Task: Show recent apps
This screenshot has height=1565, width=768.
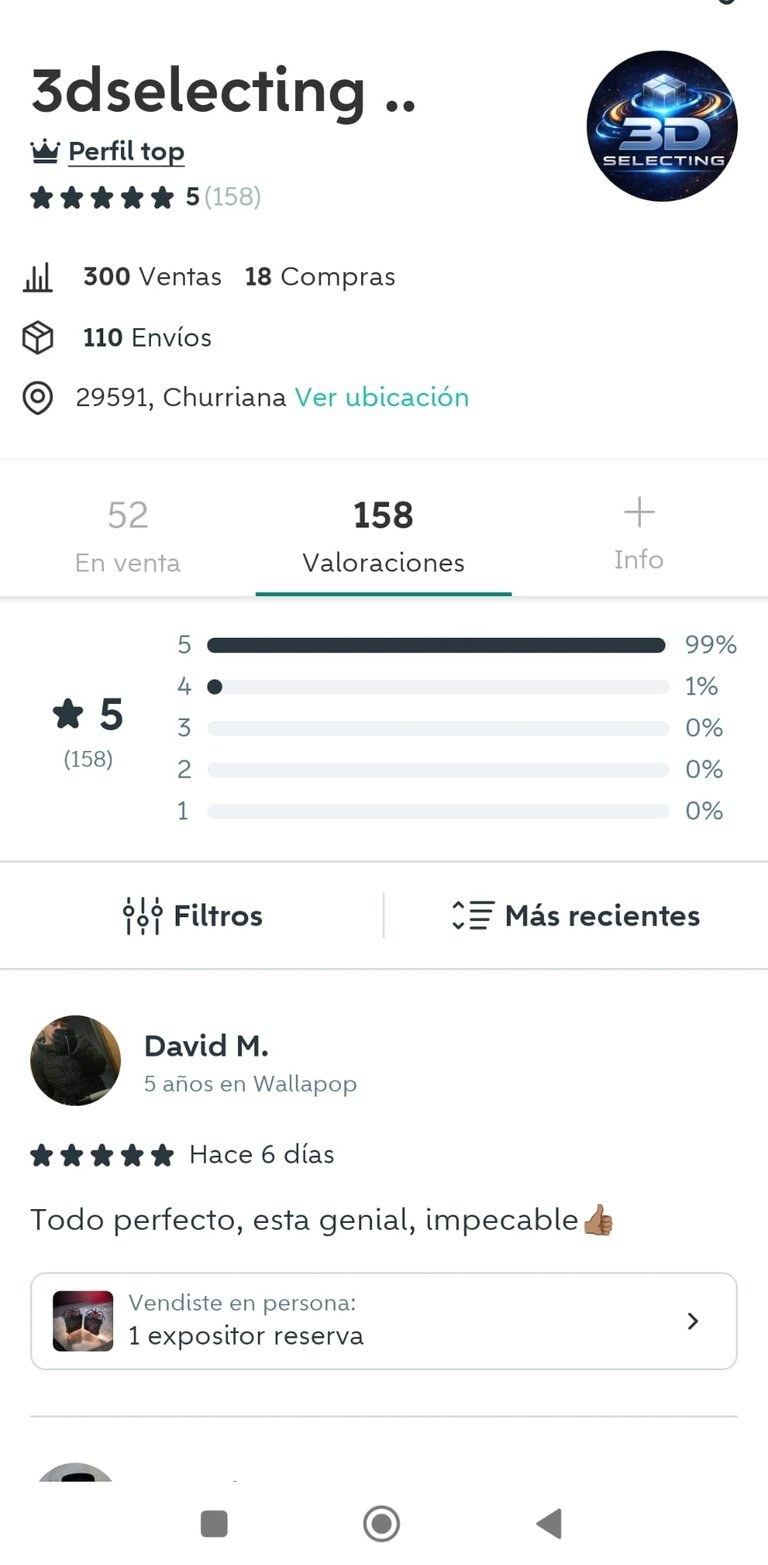Action: tap(214, 1523)
